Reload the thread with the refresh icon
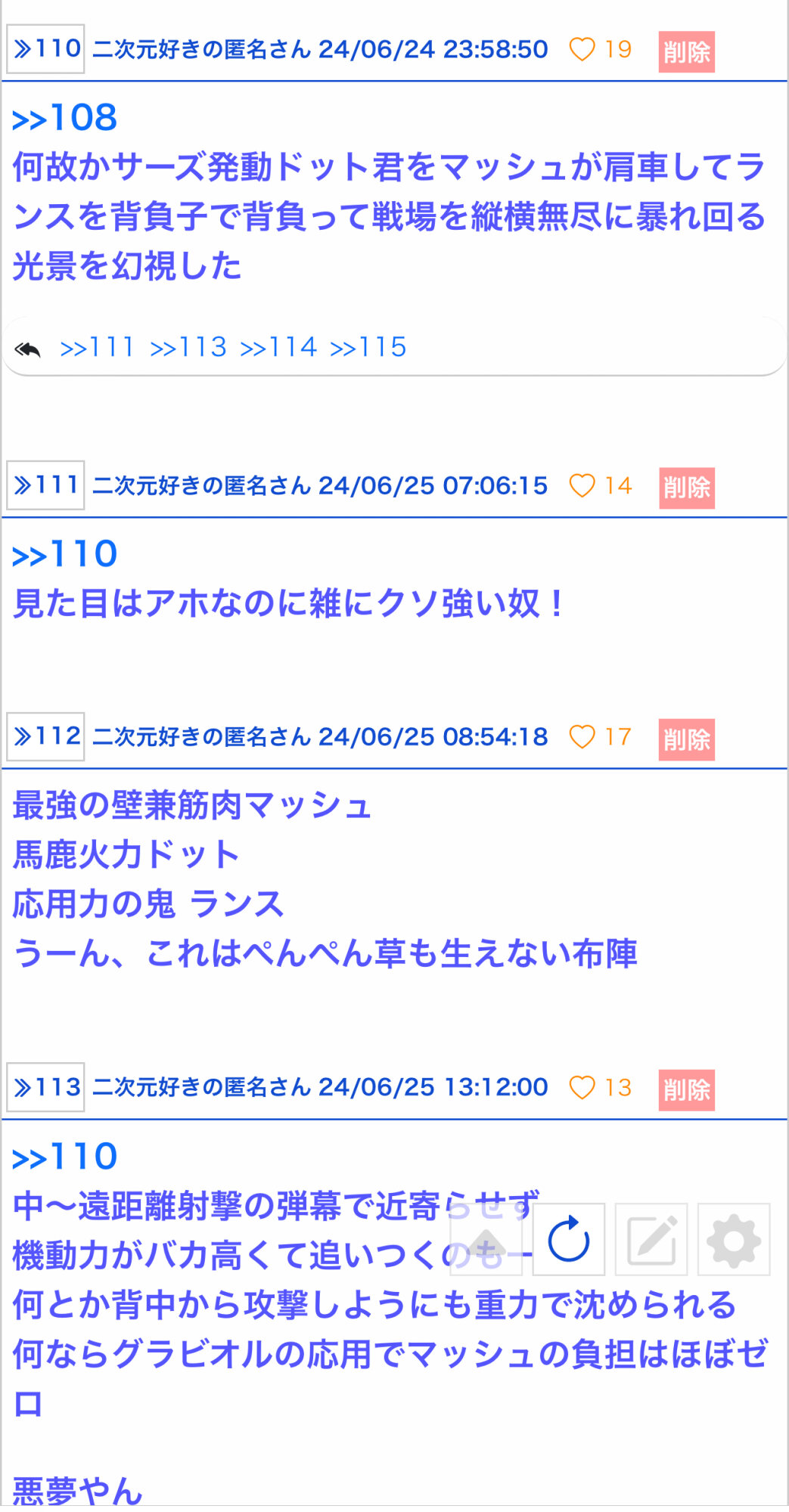The width and height of the screenshot is (789, 1512). pyautogui.click(x=568, y=1239)
